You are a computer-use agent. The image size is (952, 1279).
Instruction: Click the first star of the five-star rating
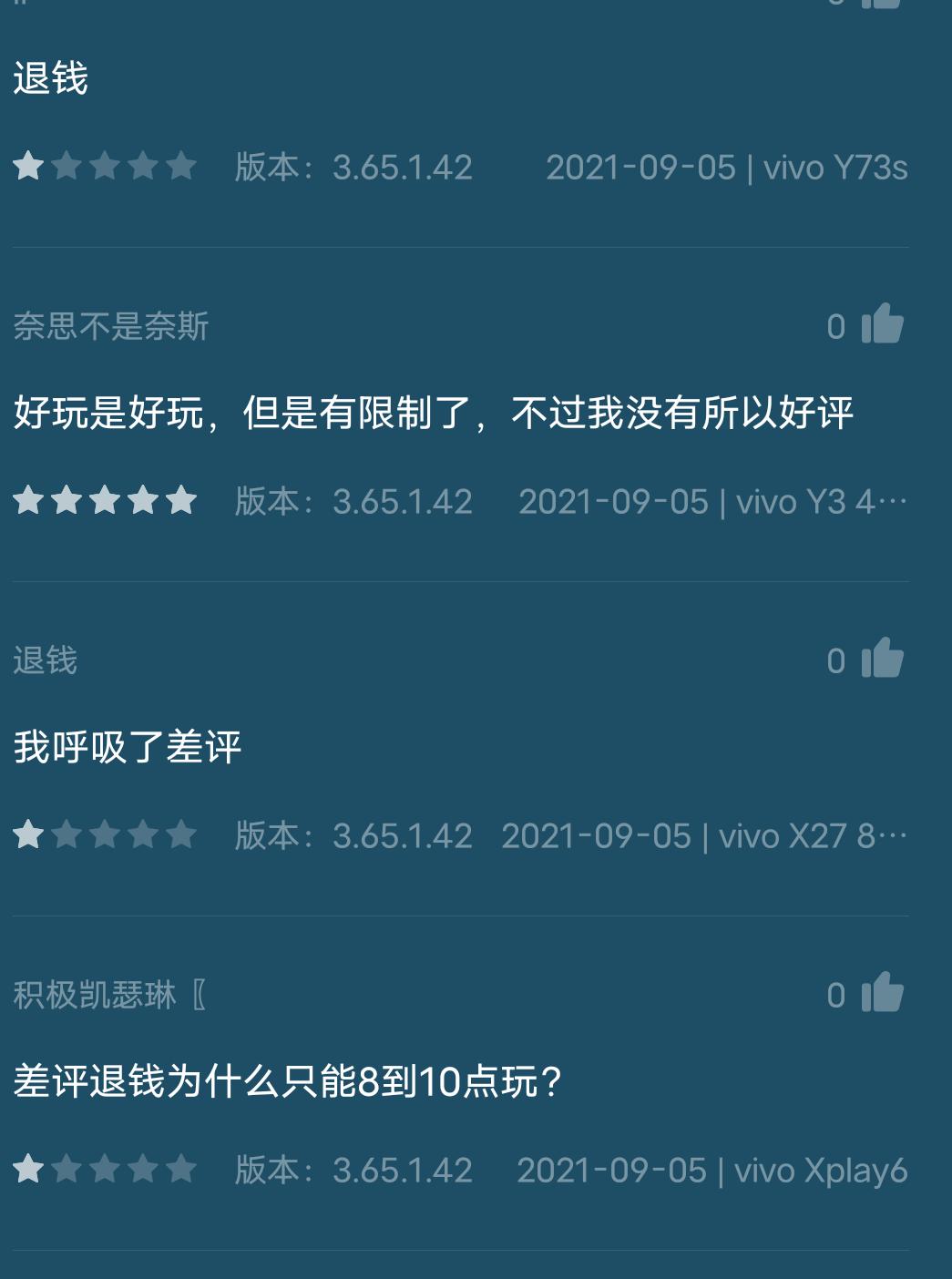point(27,498)
